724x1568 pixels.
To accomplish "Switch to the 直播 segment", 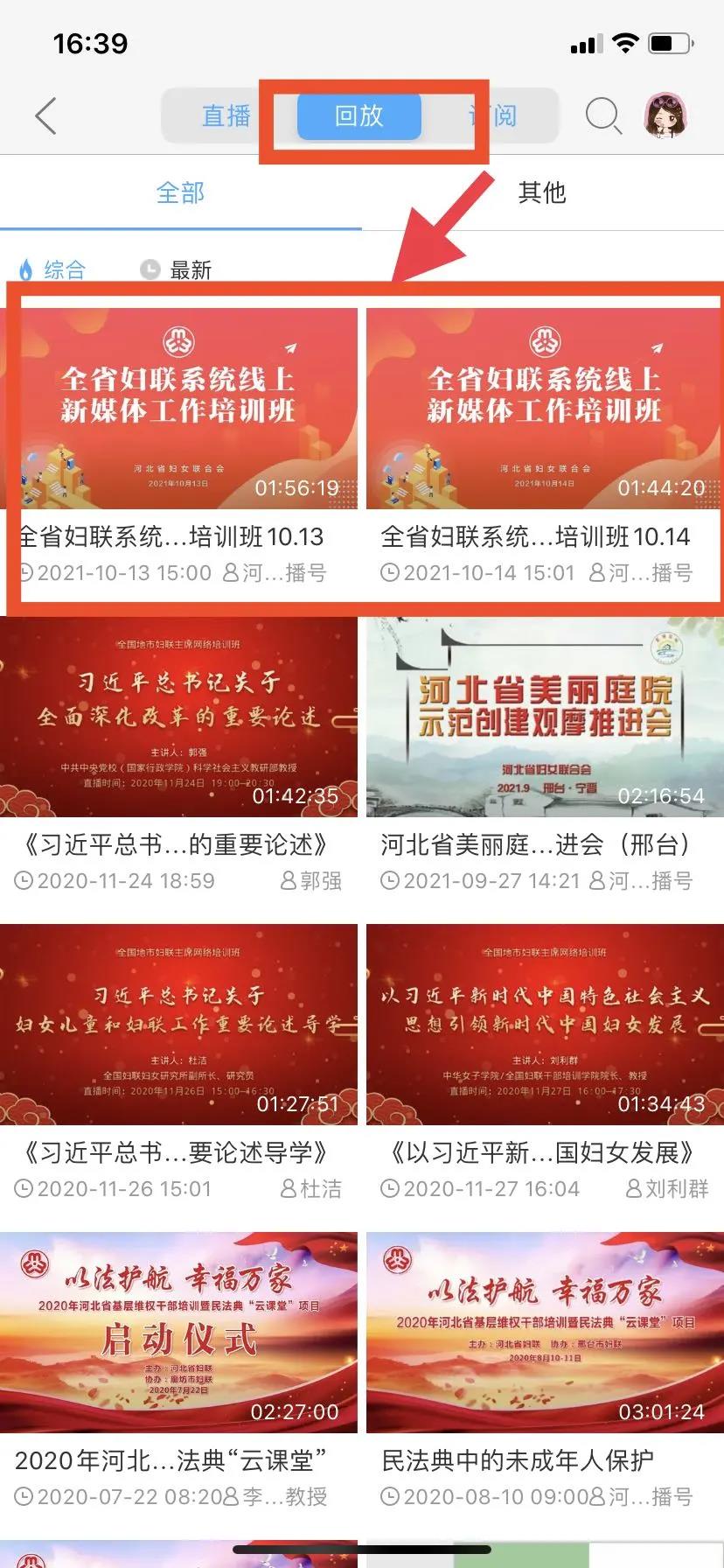I will pyautogui.click(x=226, y=115).
